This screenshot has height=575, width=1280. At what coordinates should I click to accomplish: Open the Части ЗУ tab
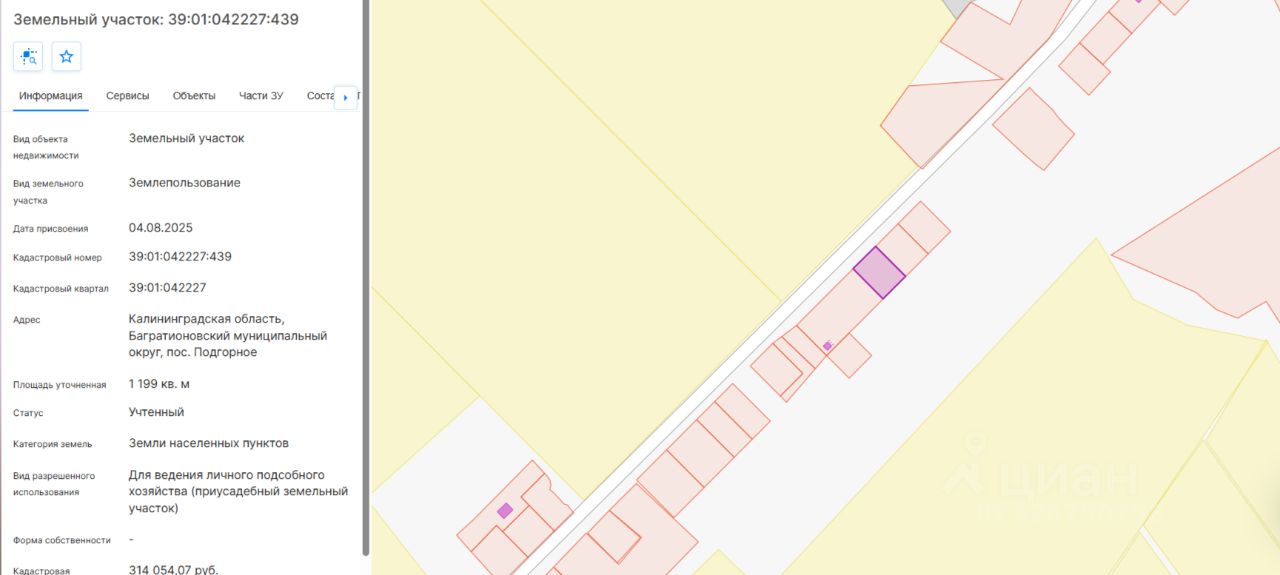point(261,96)
